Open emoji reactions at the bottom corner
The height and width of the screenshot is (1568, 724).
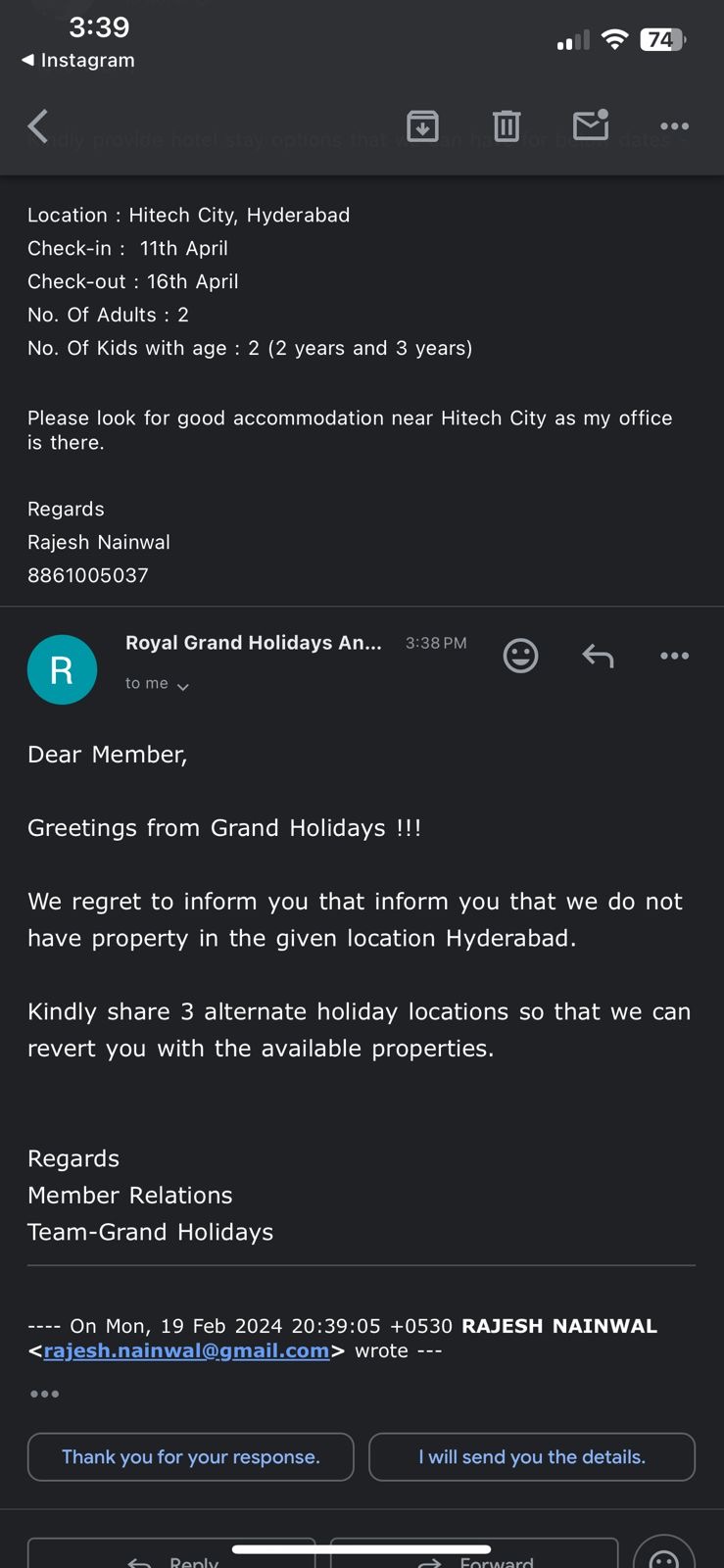[x=664, y=1556]
